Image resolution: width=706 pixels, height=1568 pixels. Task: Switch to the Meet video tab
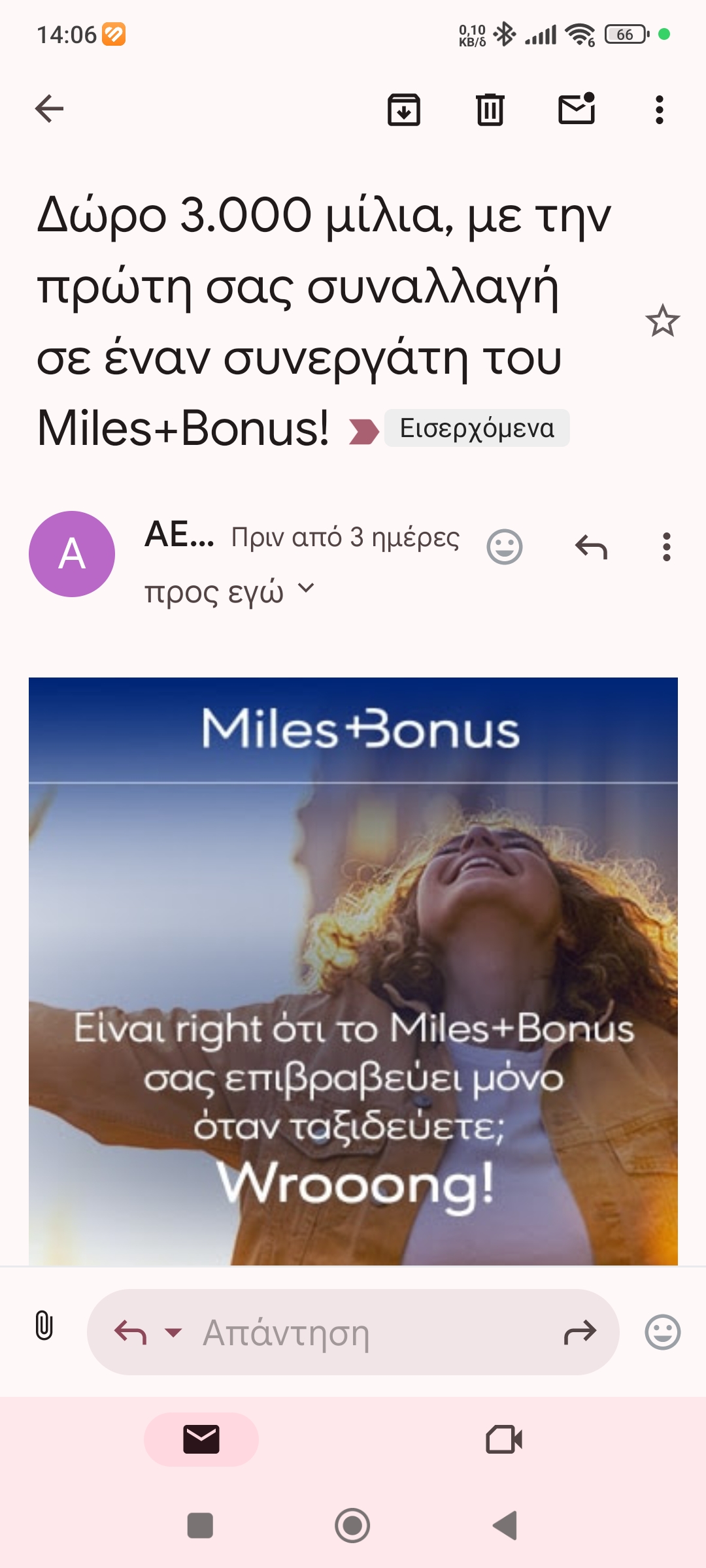[x=504, y=1439]
